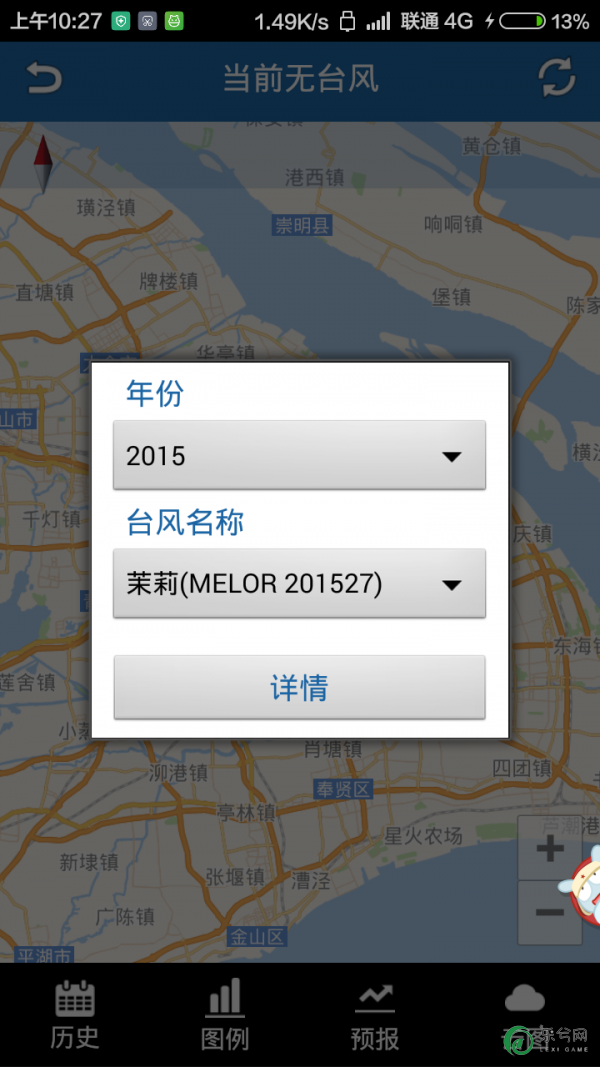Open the 图例 tab
The height and width of the screenshot is (1067, 600).
tap(225, 1015)
